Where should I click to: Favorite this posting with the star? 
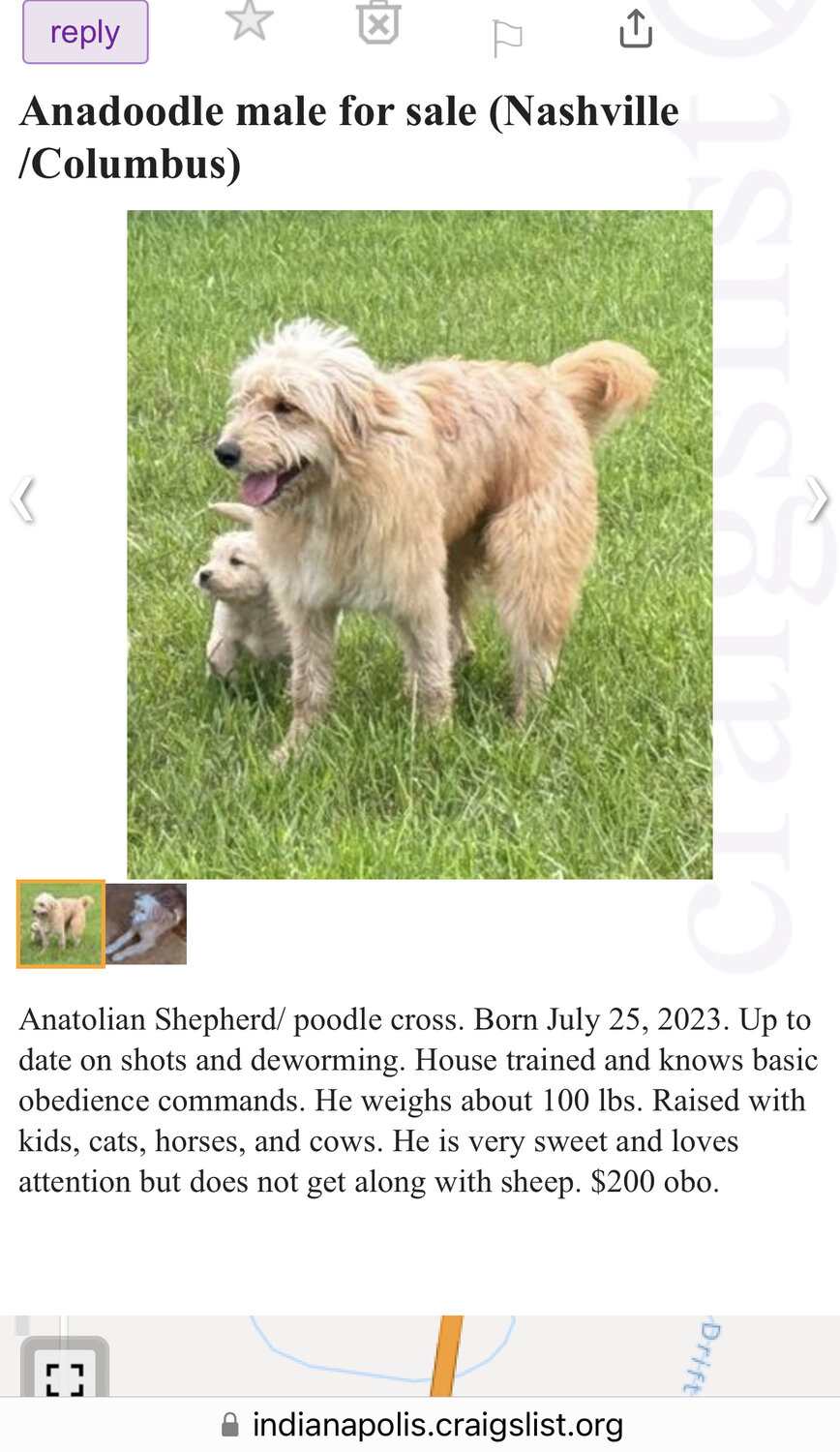(x=249, y=21)
